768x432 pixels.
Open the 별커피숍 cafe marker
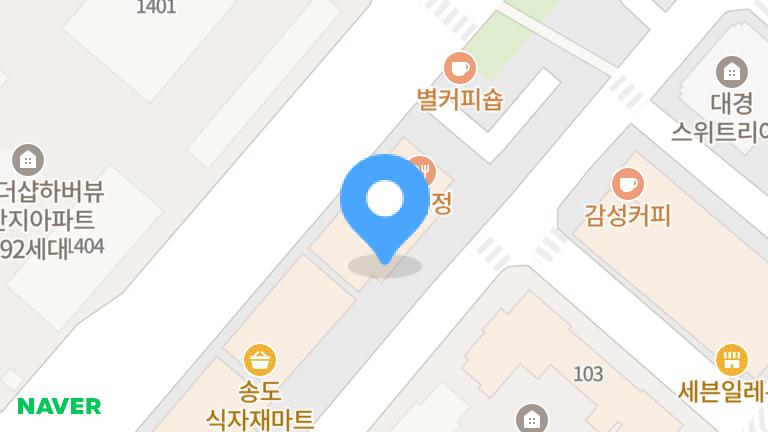coord(459,68)
